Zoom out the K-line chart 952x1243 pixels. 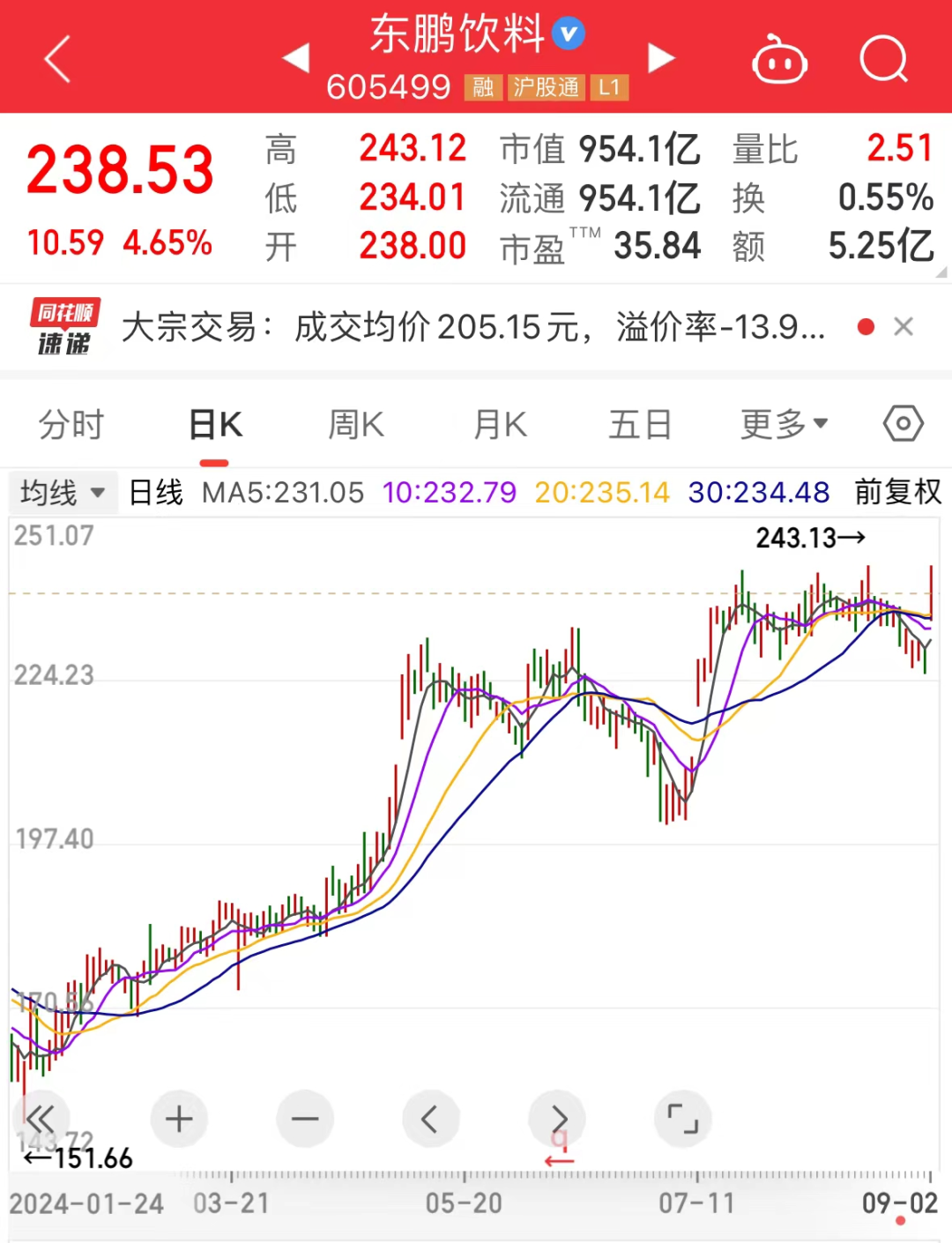305,1119
